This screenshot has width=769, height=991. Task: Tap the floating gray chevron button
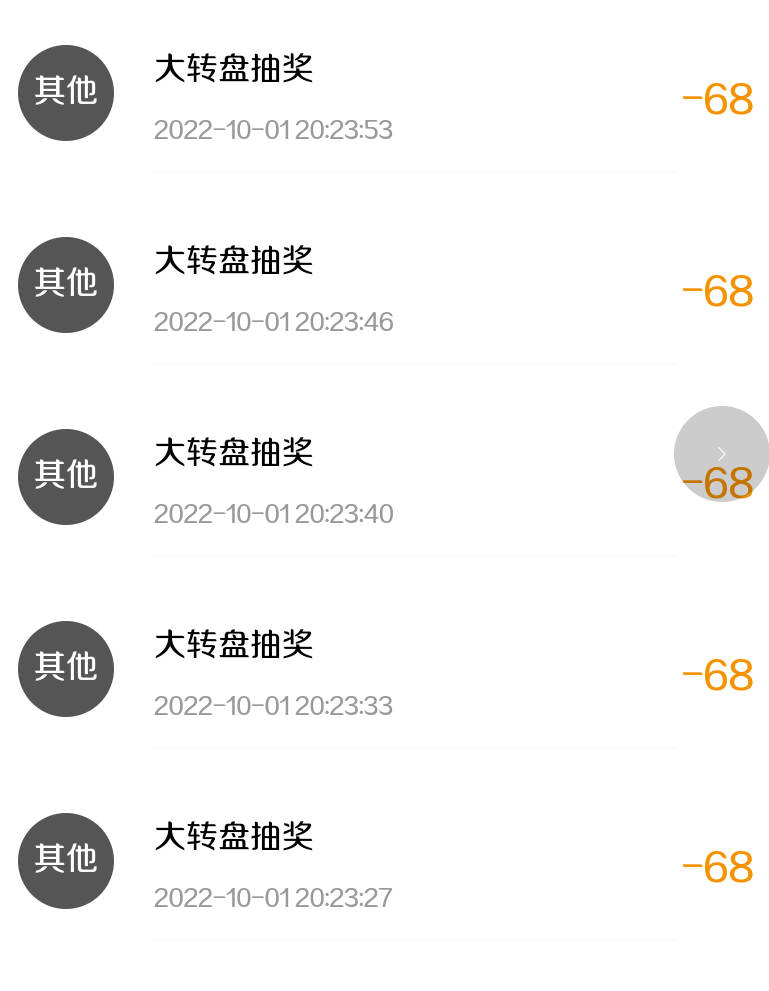click(721, 454)
